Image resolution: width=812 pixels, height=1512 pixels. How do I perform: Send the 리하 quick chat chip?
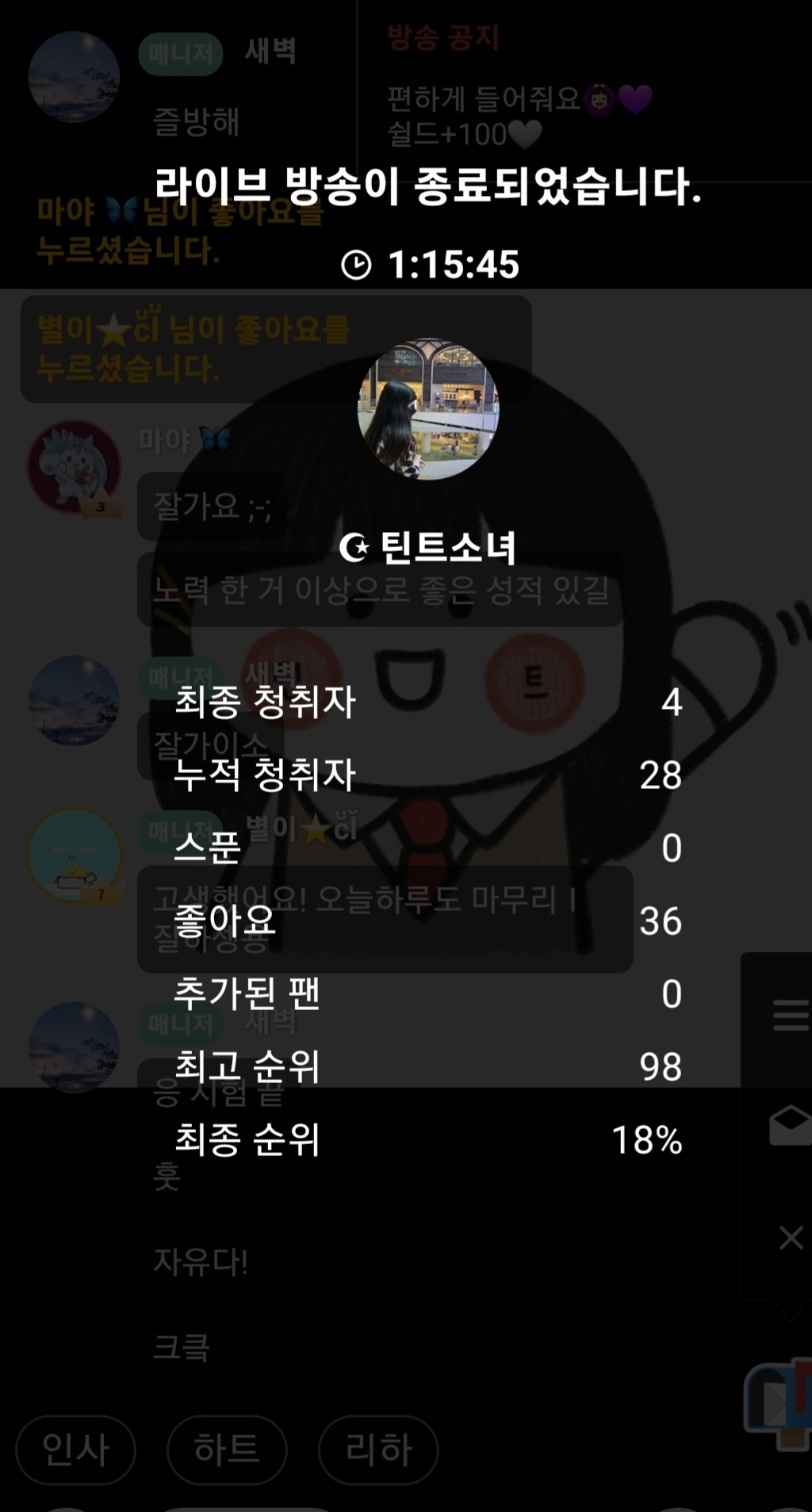pyautogui.click(x=378, y=1449)
